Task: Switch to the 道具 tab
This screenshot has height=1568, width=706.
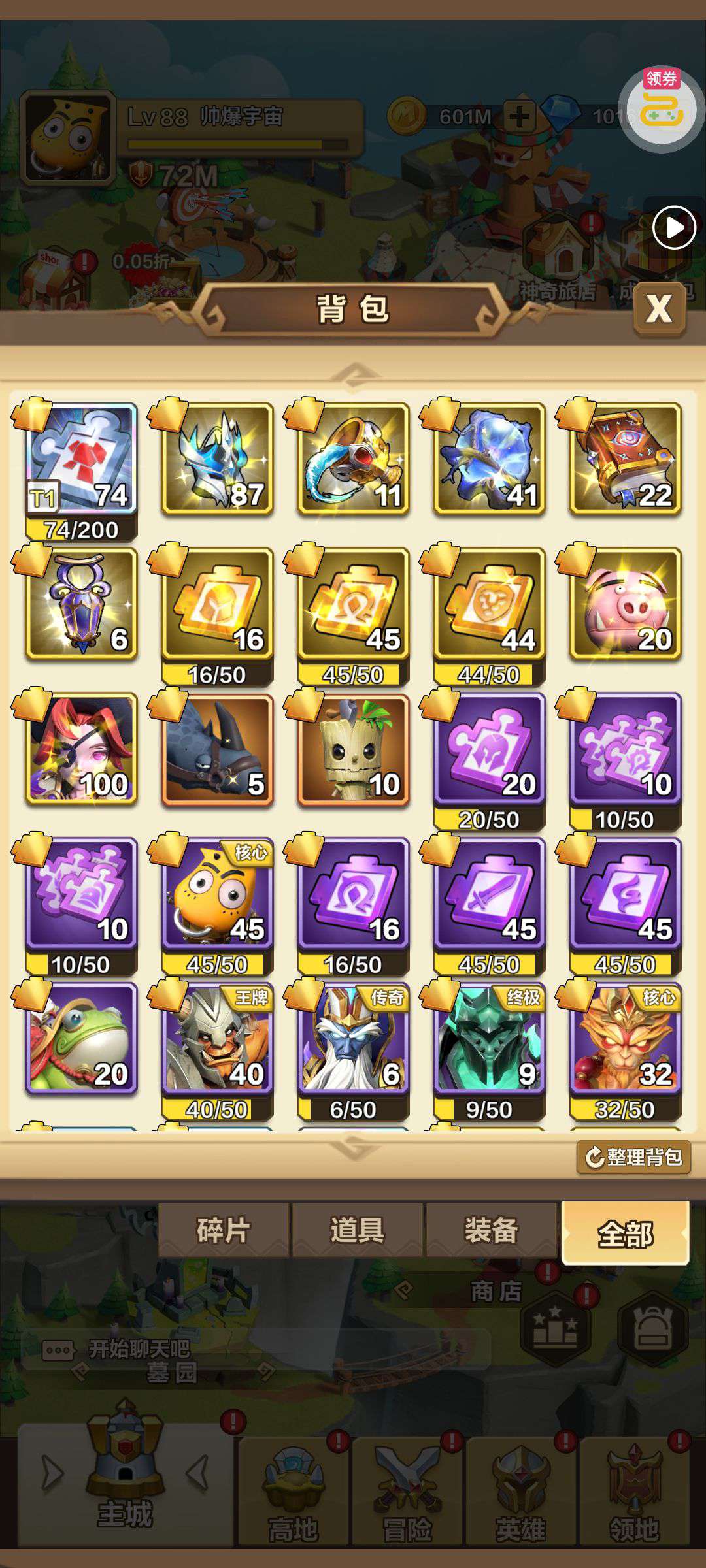Action: coord(358,1230)
